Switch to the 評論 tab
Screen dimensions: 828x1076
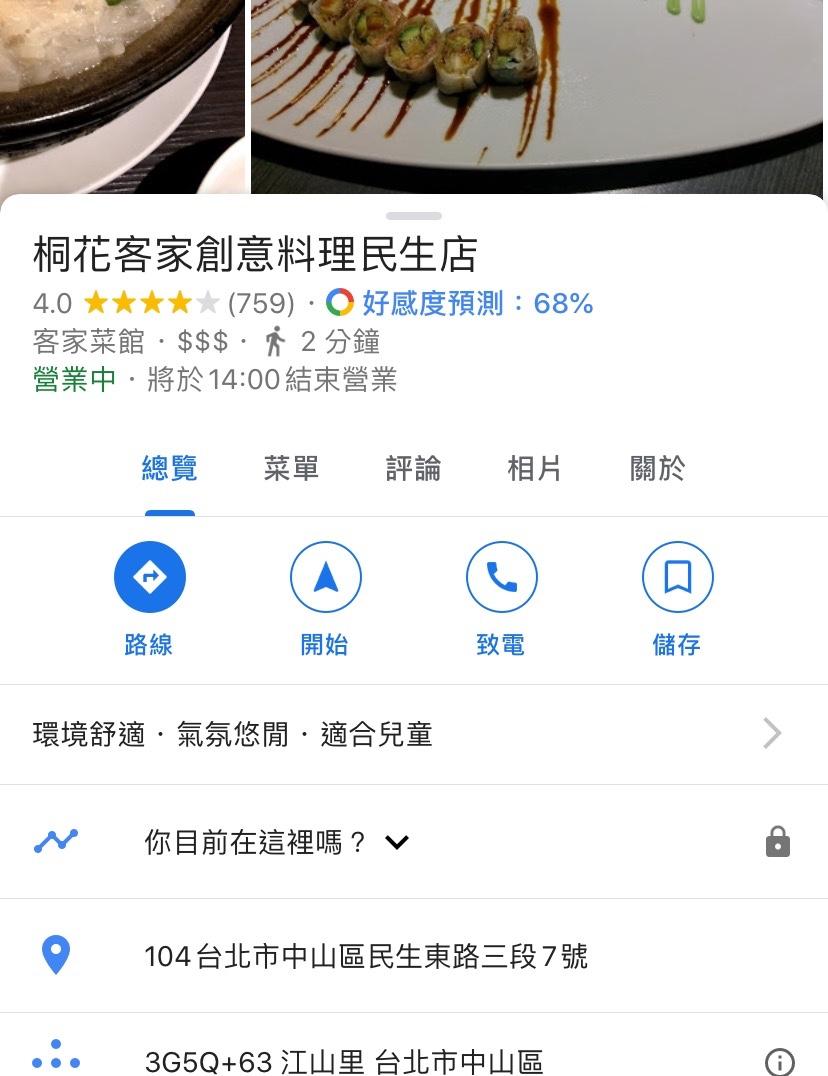413,469
